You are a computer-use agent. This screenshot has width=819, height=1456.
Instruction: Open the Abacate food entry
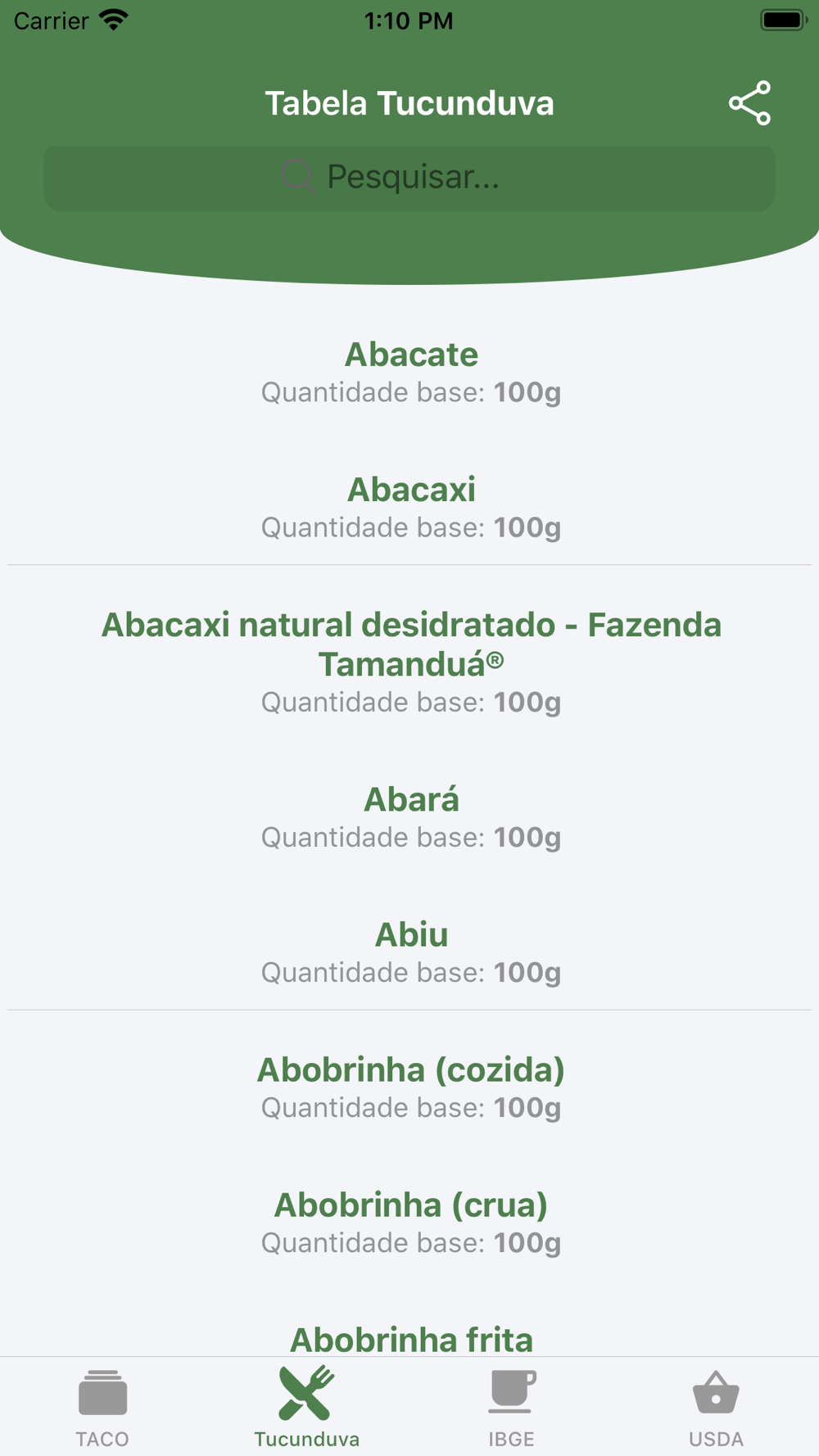(x=409, y=373)
